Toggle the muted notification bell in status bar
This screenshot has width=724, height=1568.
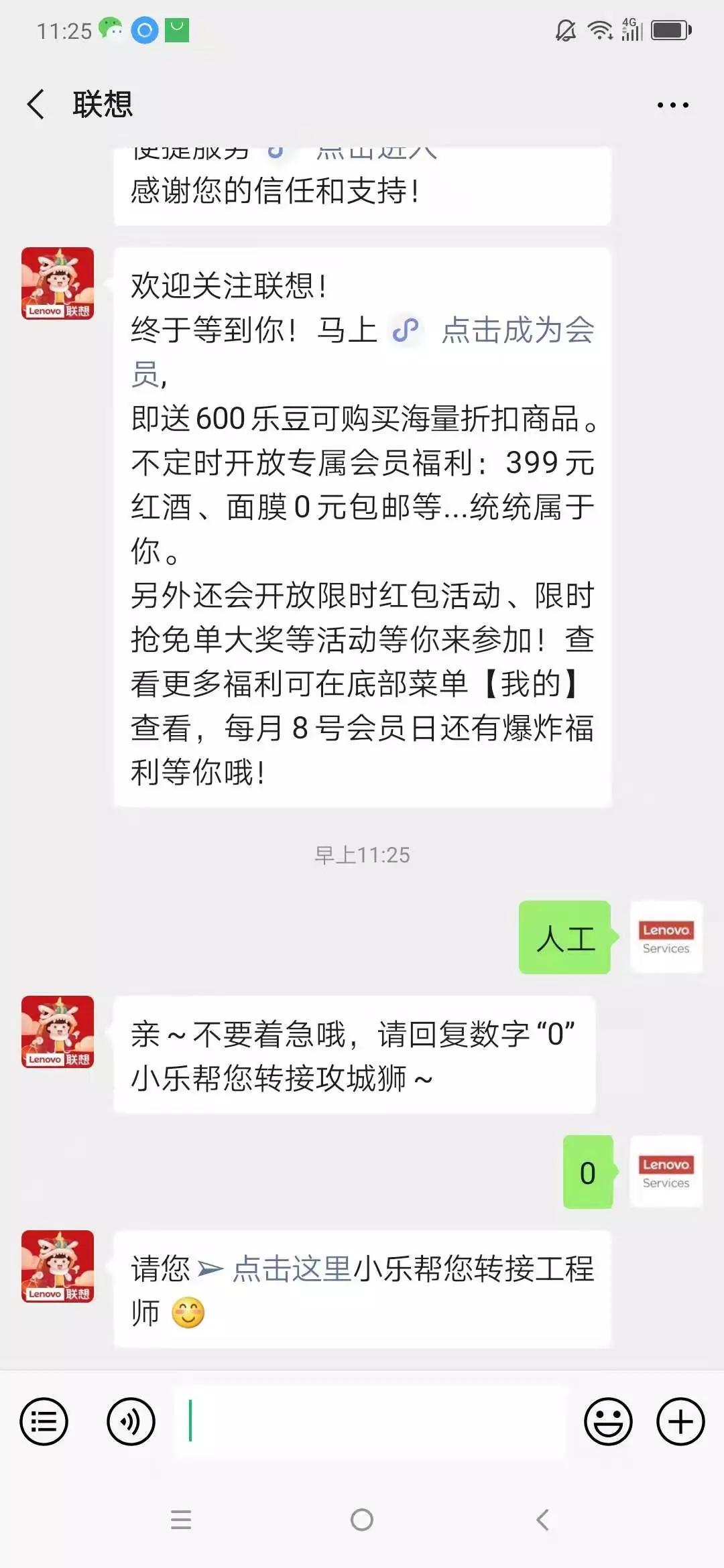pos(565,29)
